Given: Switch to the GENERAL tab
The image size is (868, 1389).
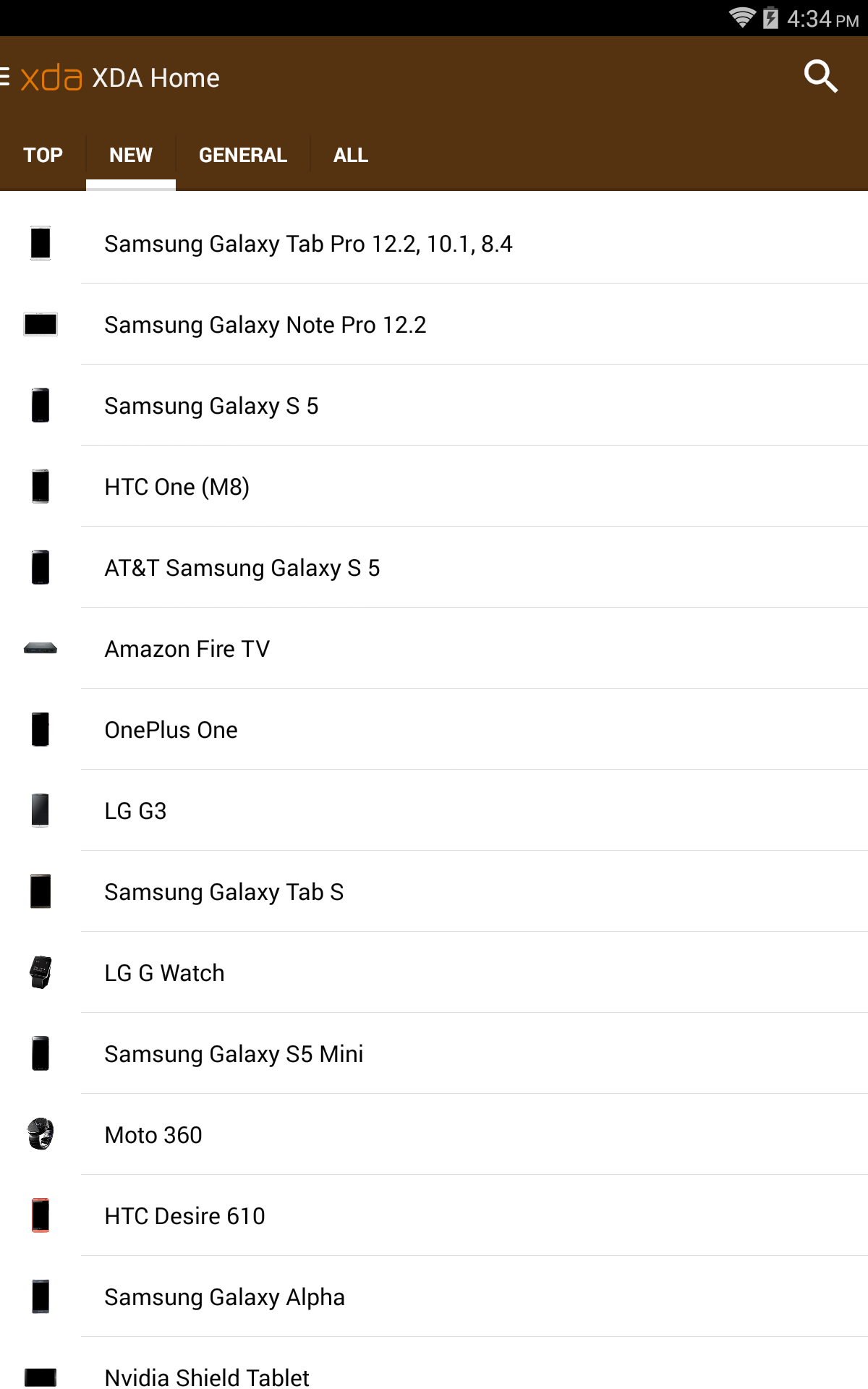Looking at the screenshot, I should coord(242,155).
